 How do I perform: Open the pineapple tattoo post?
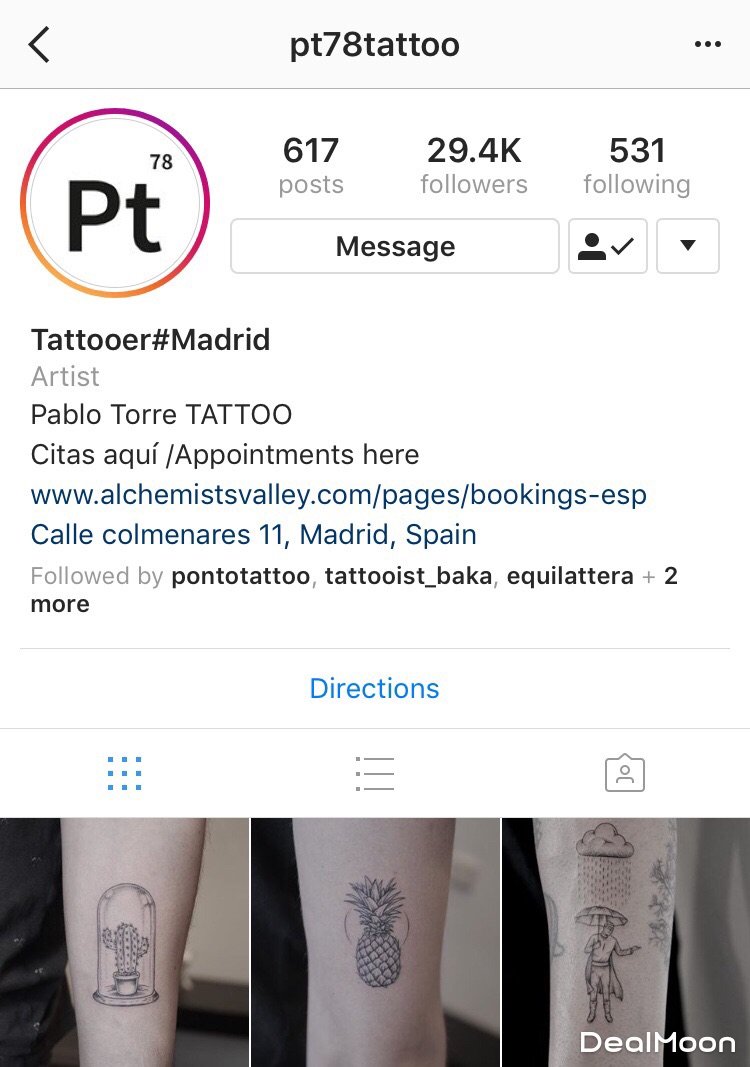375,940
